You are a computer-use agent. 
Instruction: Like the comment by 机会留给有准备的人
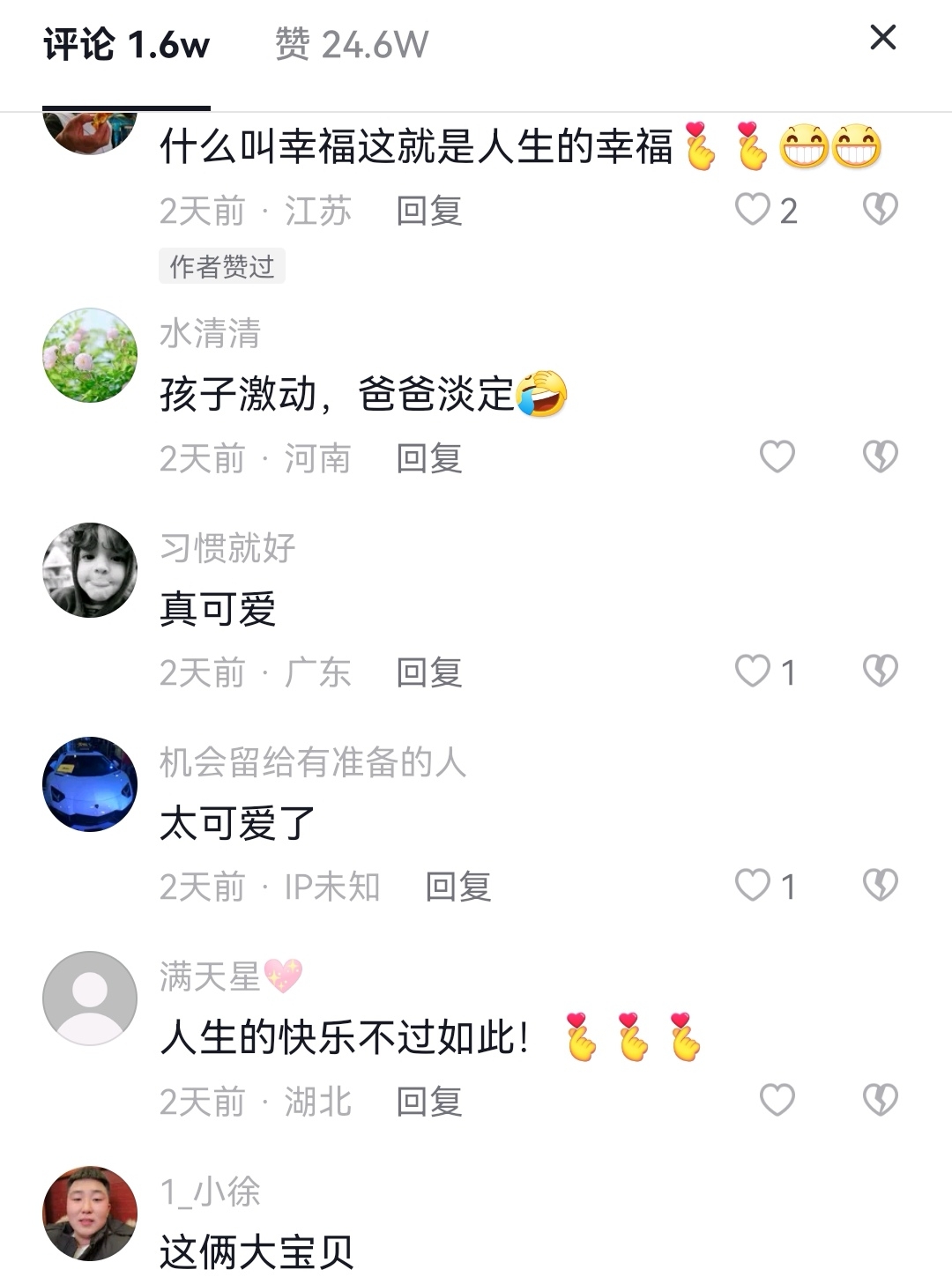[754, 886]
